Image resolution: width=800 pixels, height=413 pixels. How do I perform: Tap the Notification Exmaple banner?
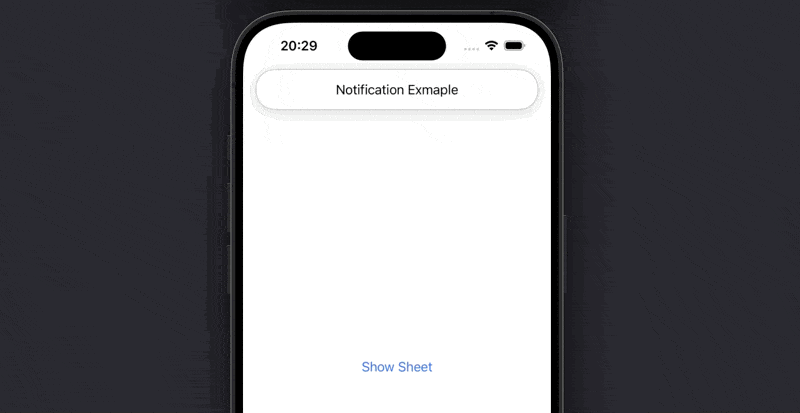pos(397,90)
